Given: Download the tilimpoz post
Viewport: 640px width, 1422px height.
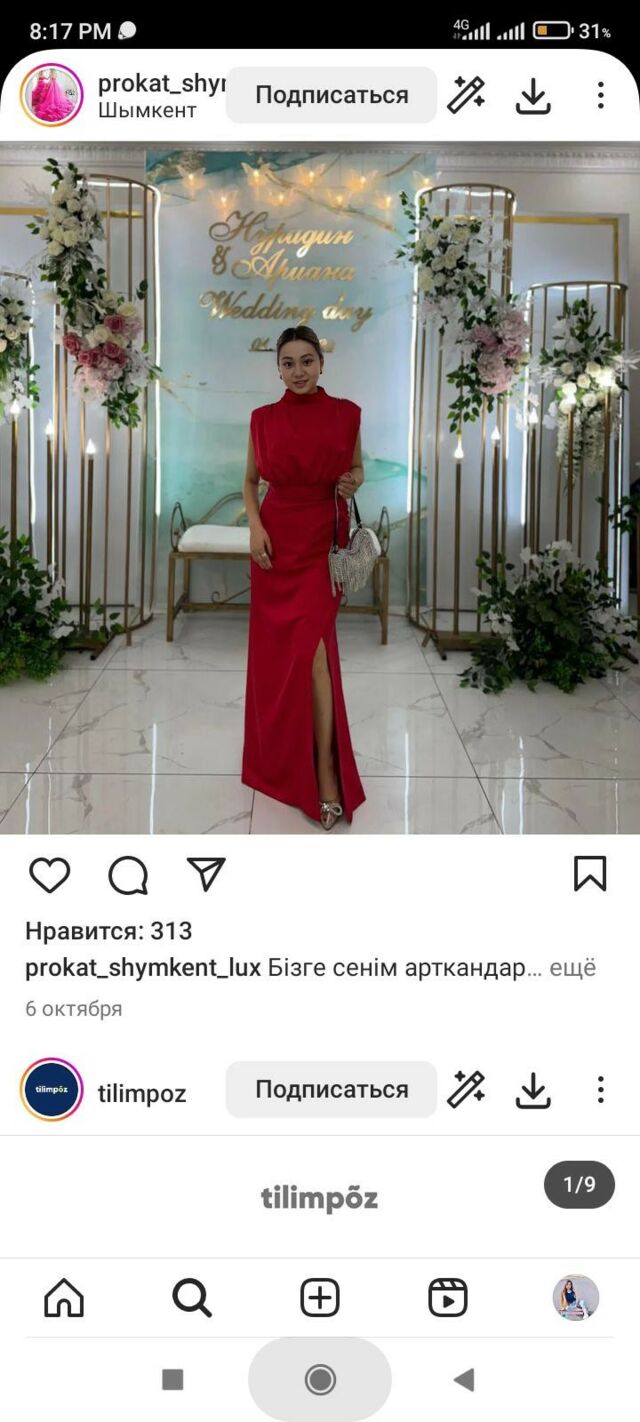Looking at the screenshot, I should click(x=533, y=1090).
